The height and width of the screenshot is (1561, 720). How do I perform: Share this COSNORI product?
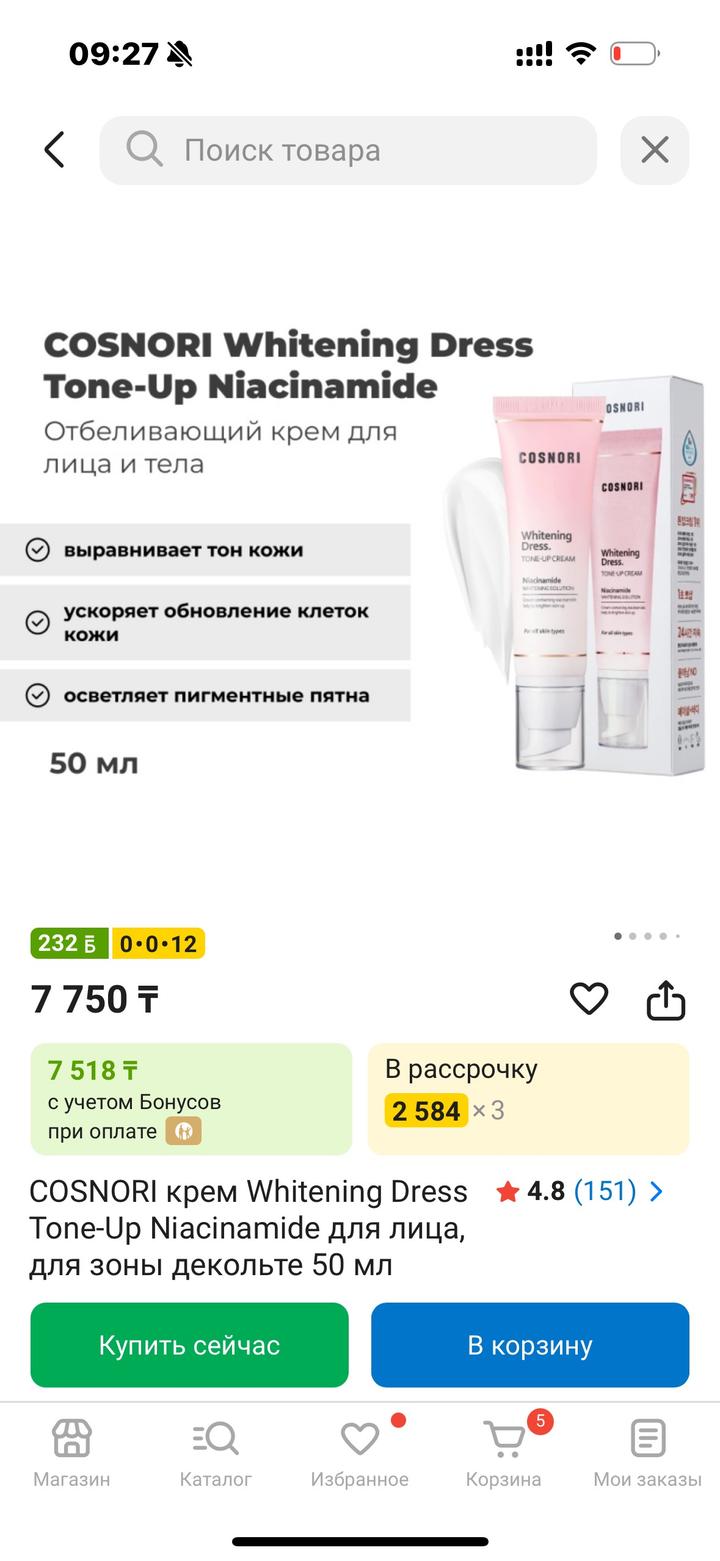point(665,998)
